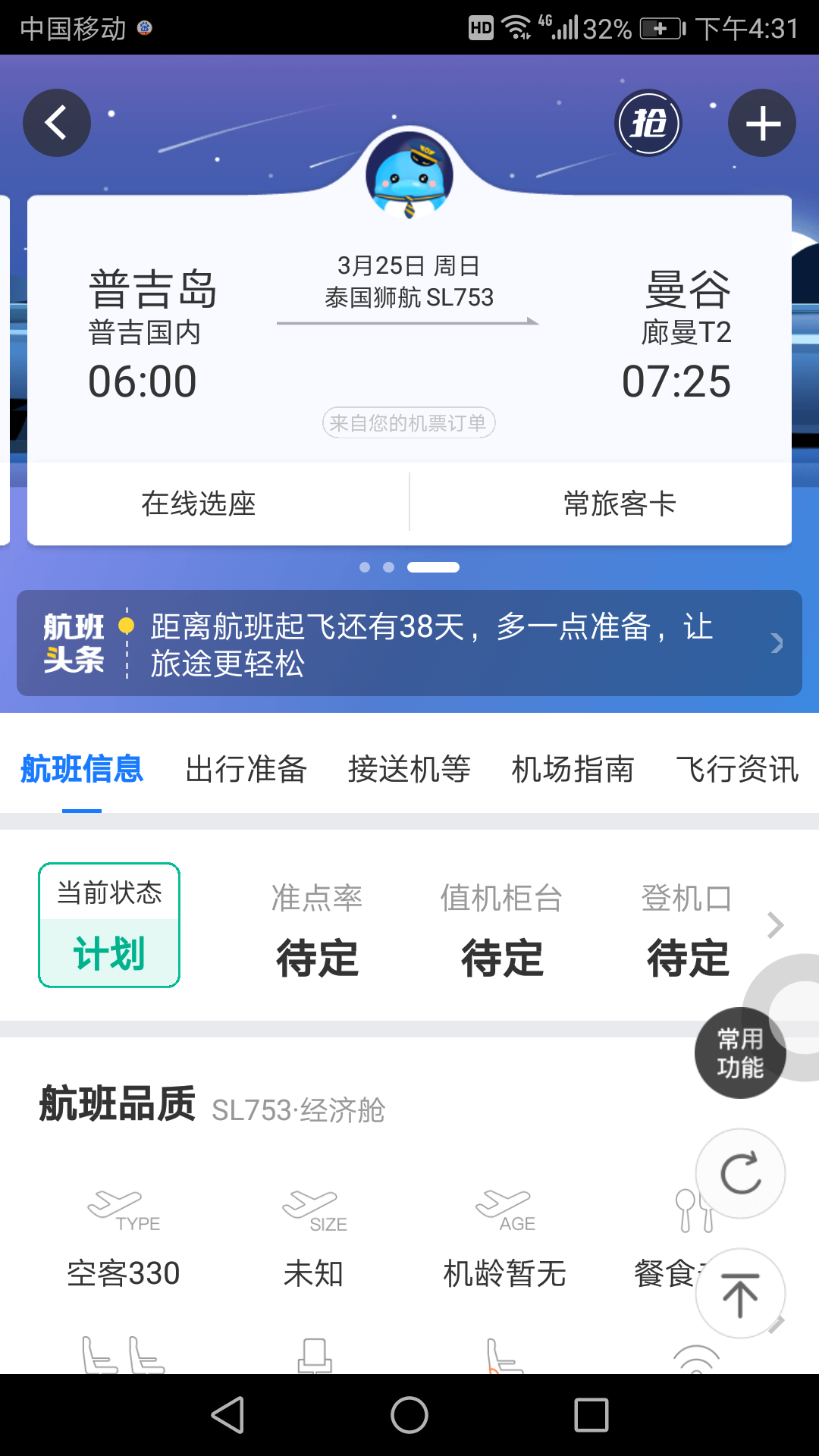Screen dimensions: 819x1456
Task: Jump back to top with up-arrow button
Action: tap(740, 1294)
